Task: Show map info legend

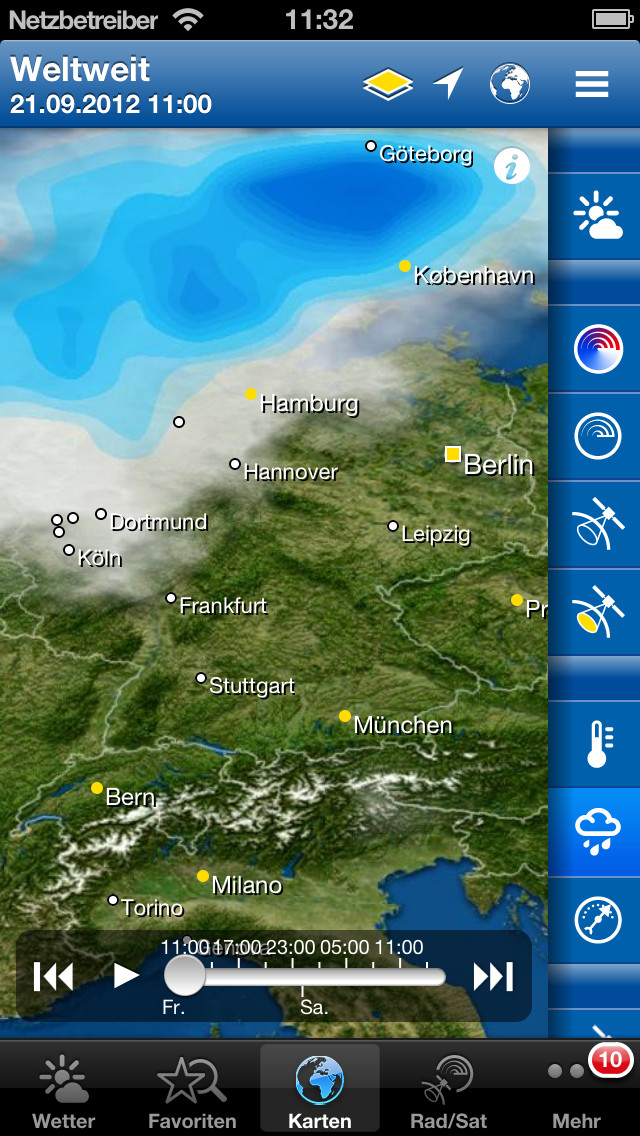Action: click(x=512, y=166)
